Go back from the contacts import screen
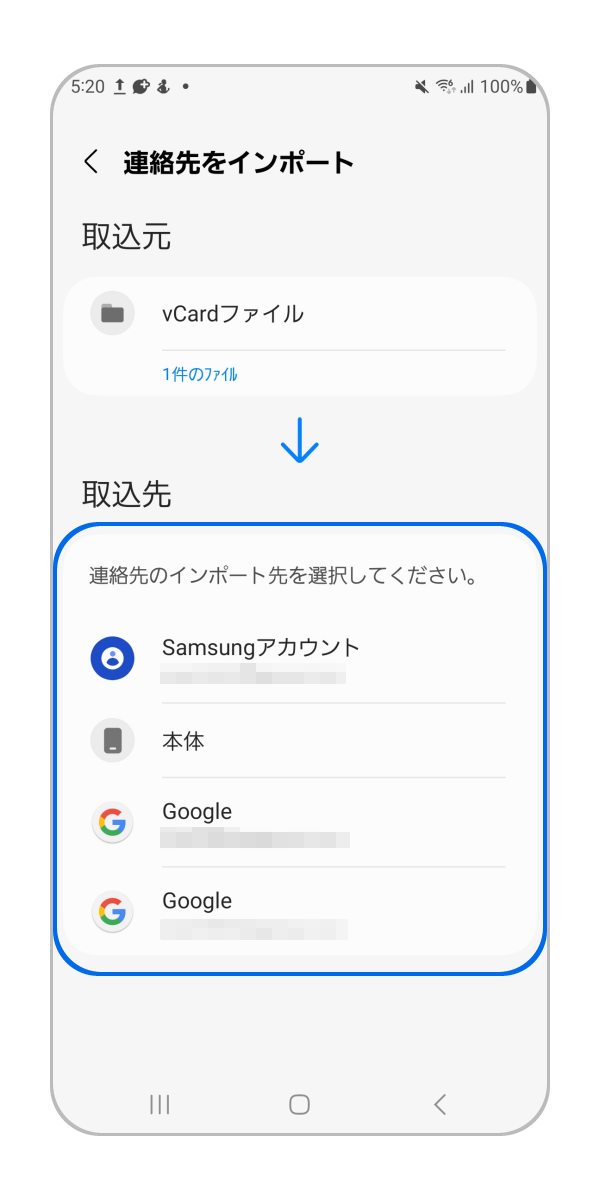 pyautogui.click(x=91, y=162)
